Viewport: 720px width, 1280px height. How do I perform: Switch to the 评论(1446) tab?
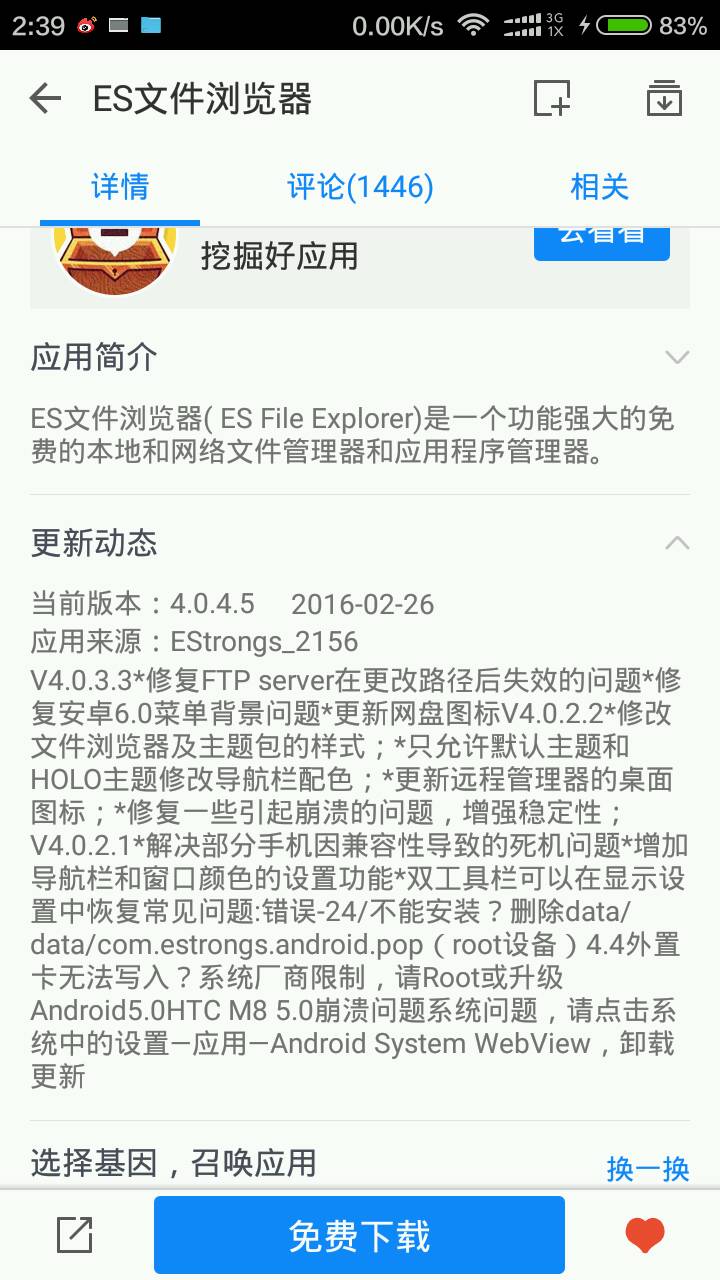pyautogui.click(x=360, y=186)
